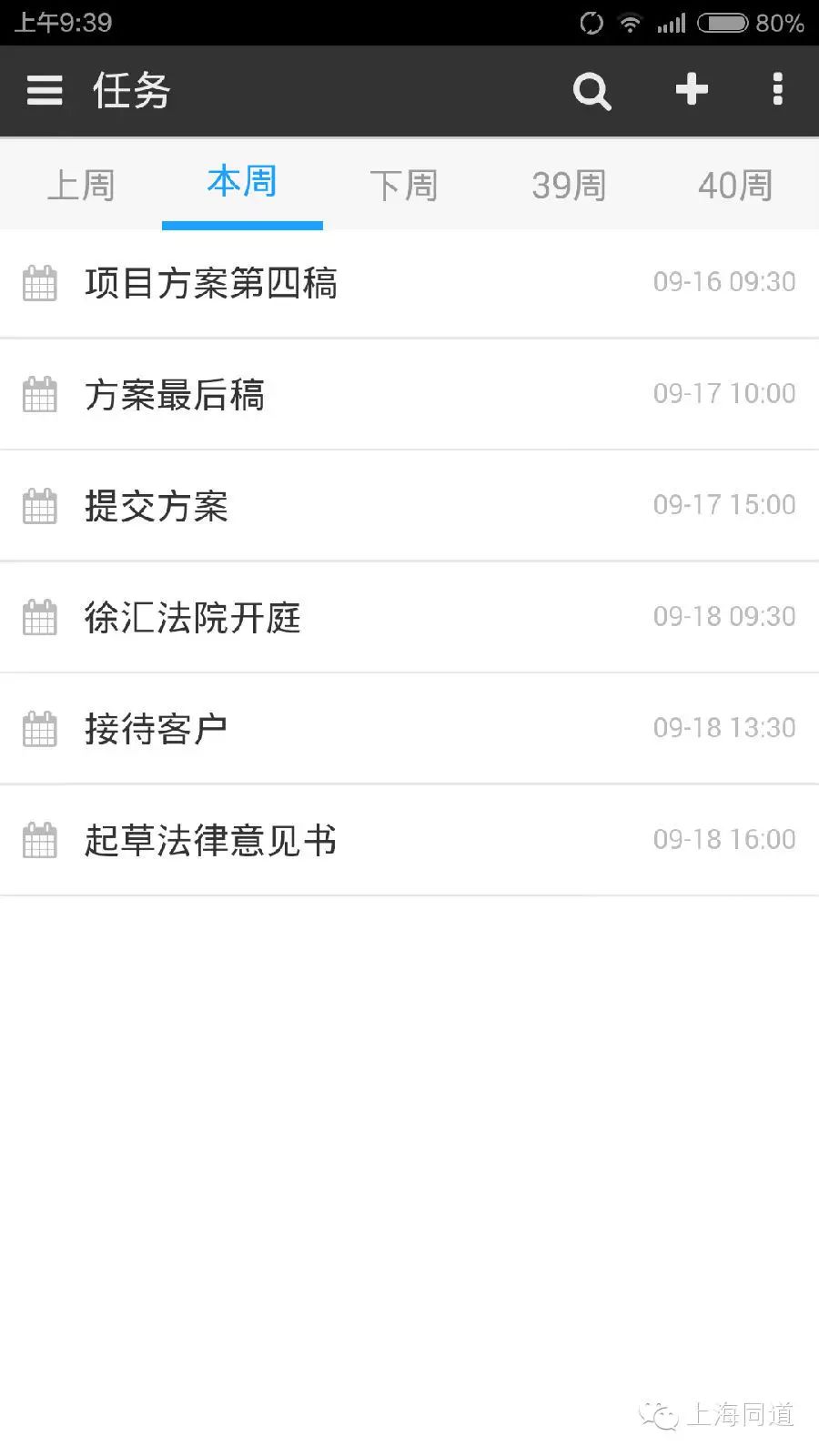The height and width of the screenshot is (1456, 819).
Task: Switch to the 下周 tab
Action: [x=404, y=185]
